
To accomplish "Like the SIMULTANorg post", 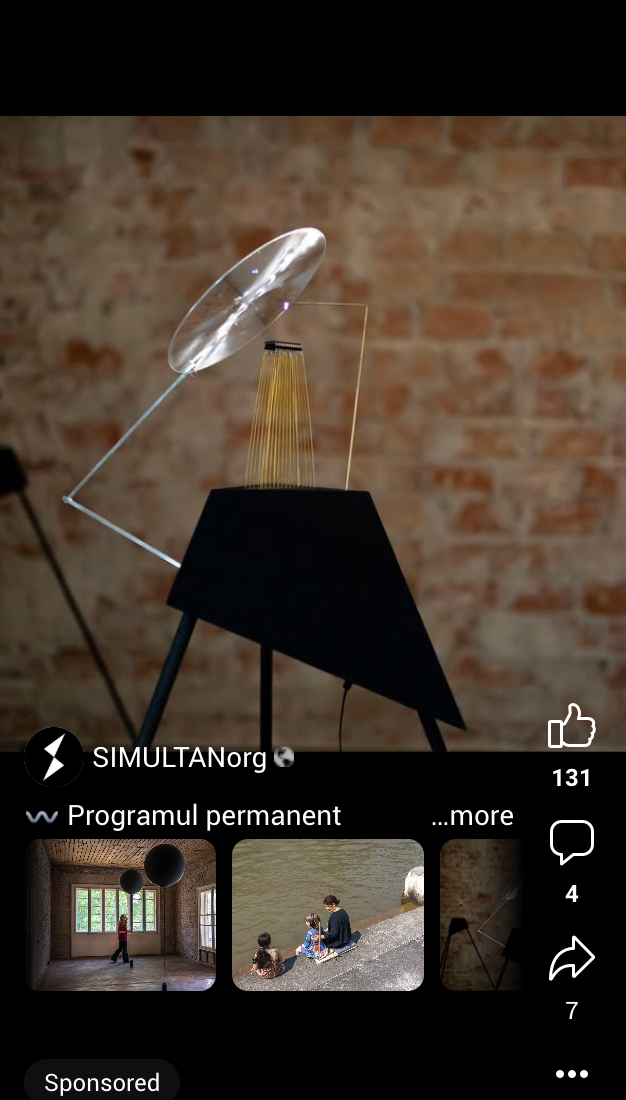I will point(572,727).
